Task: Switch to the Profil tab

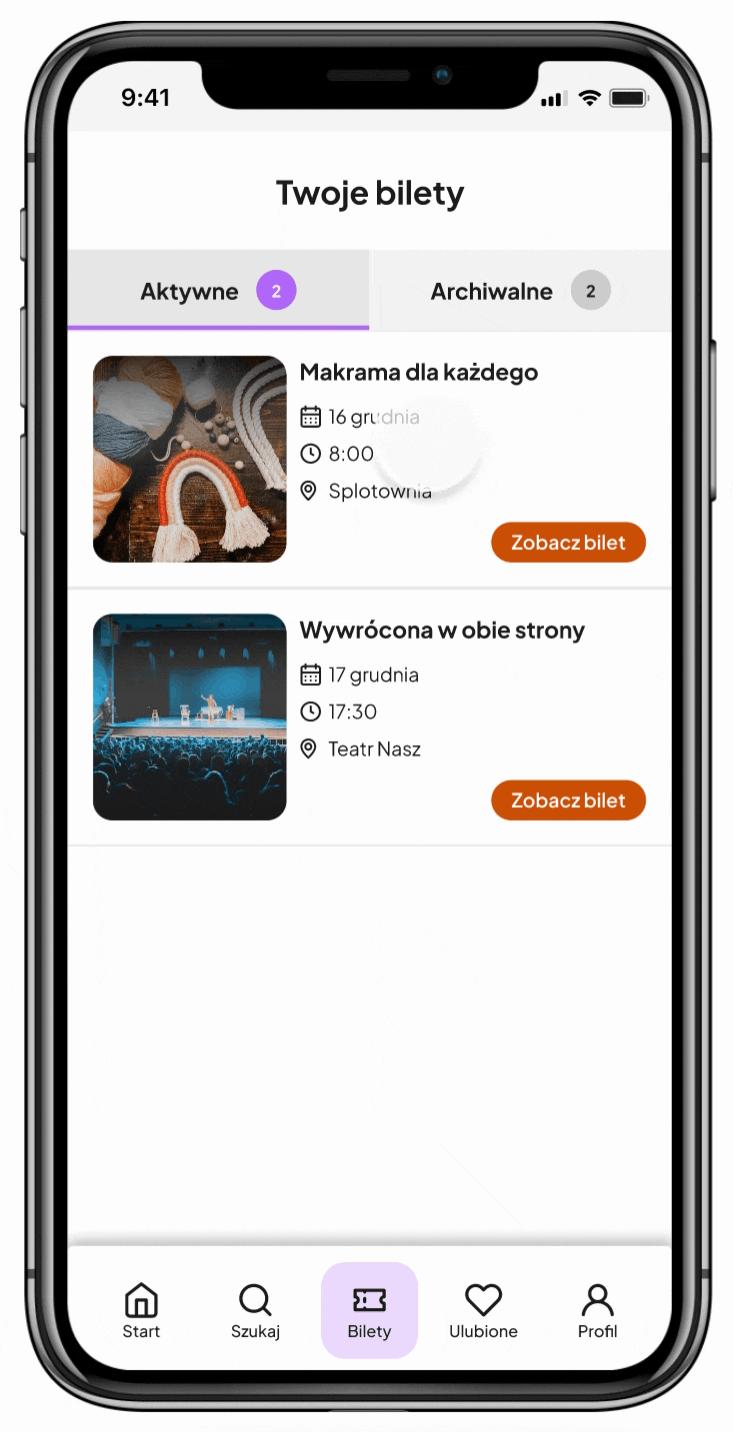Action: coord(597,1311)
